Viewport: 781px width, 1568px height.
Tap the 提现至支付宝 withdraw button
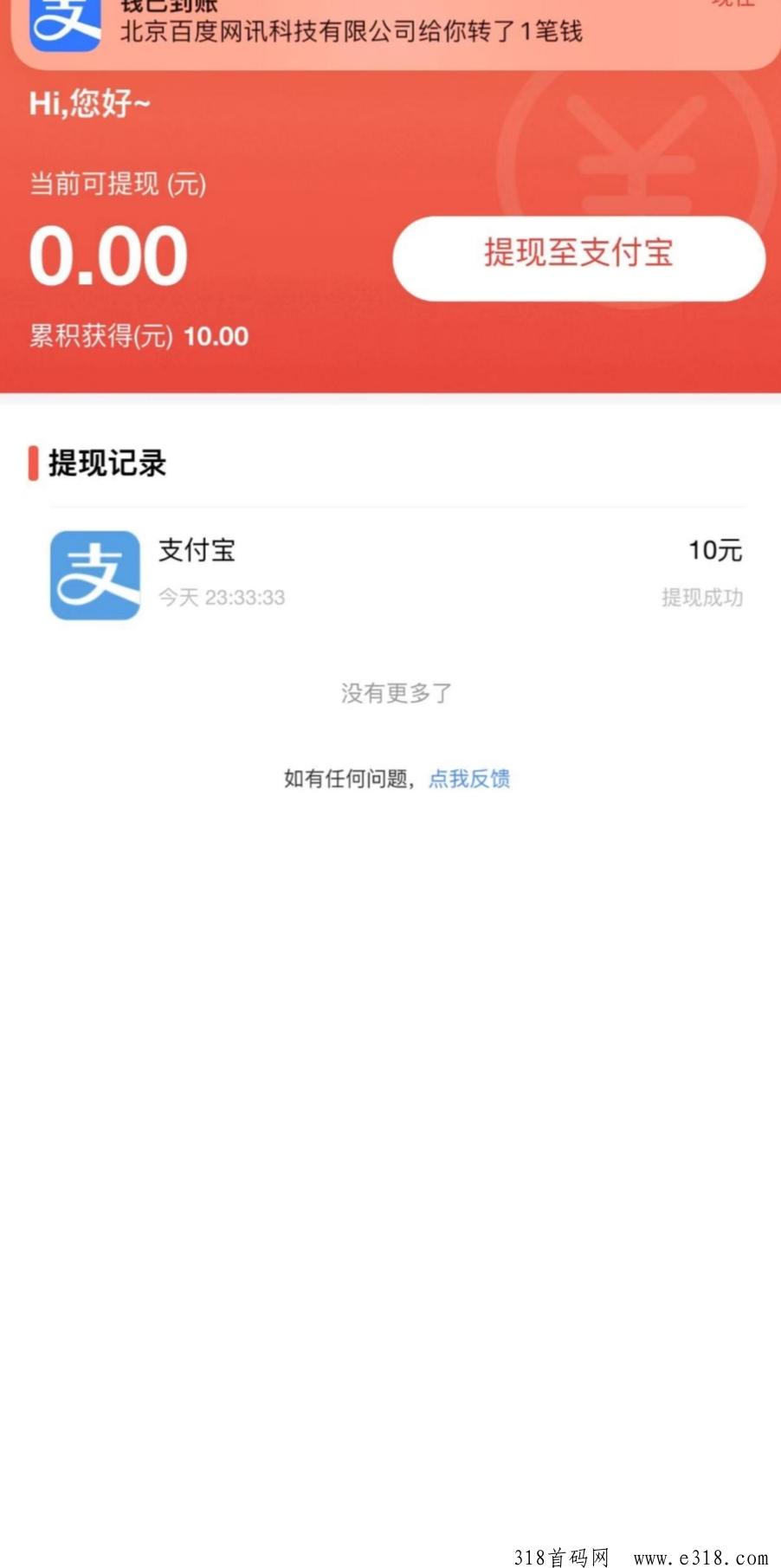pos(578,258)
